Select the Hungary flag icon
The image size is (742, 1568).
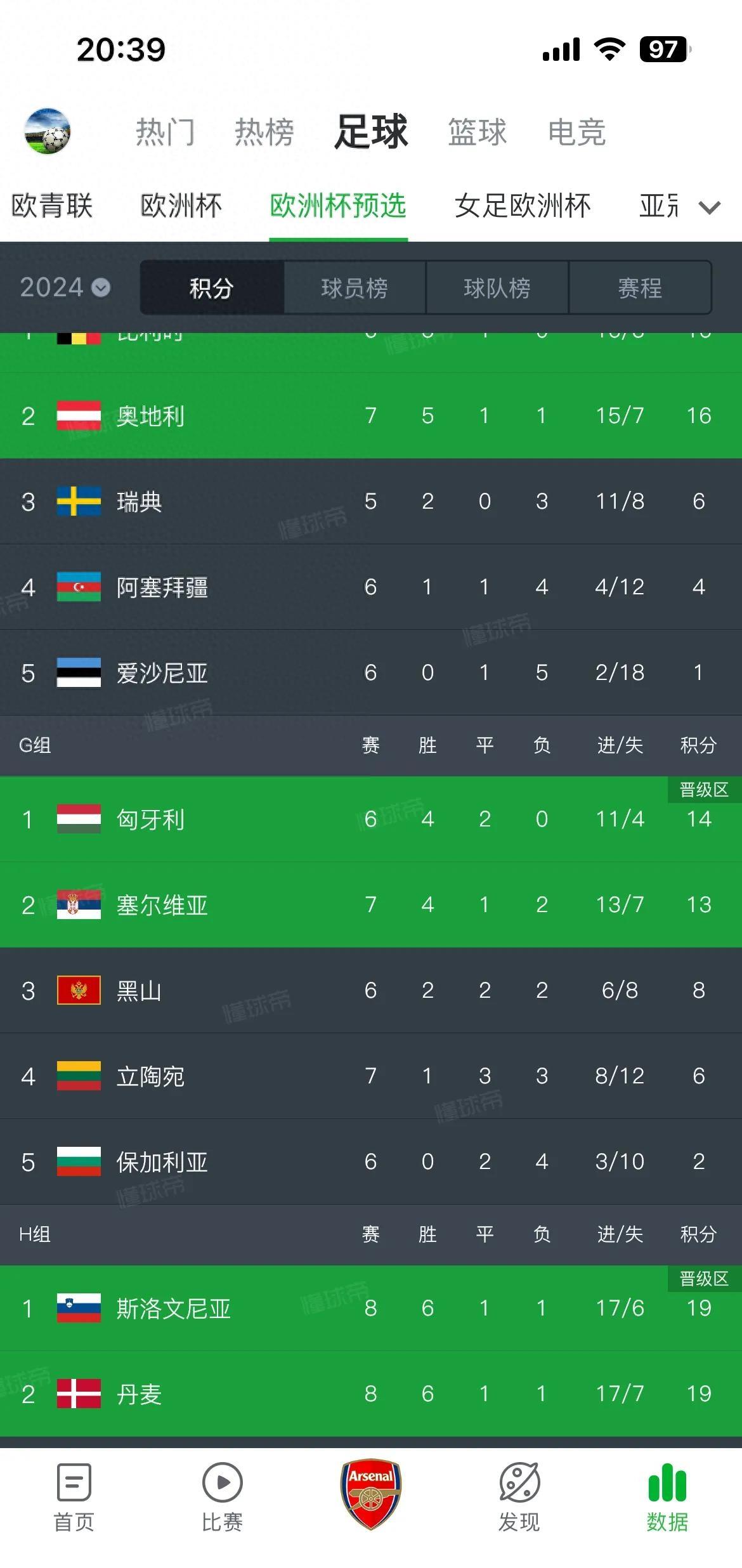click(77, 820)
